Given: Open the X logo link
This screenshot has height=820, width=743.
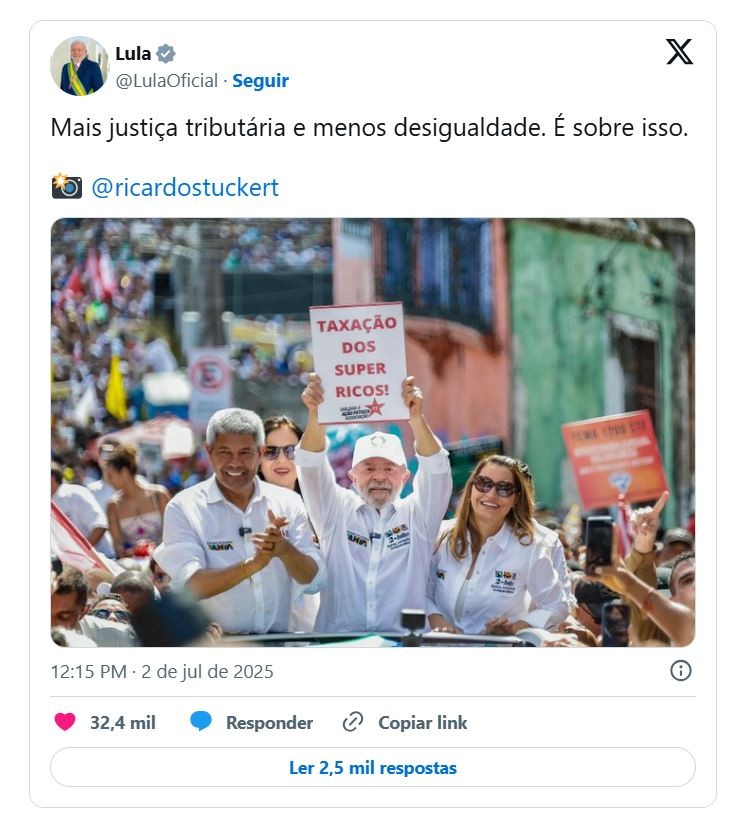Looking at the screenshot, I should 679,52.
